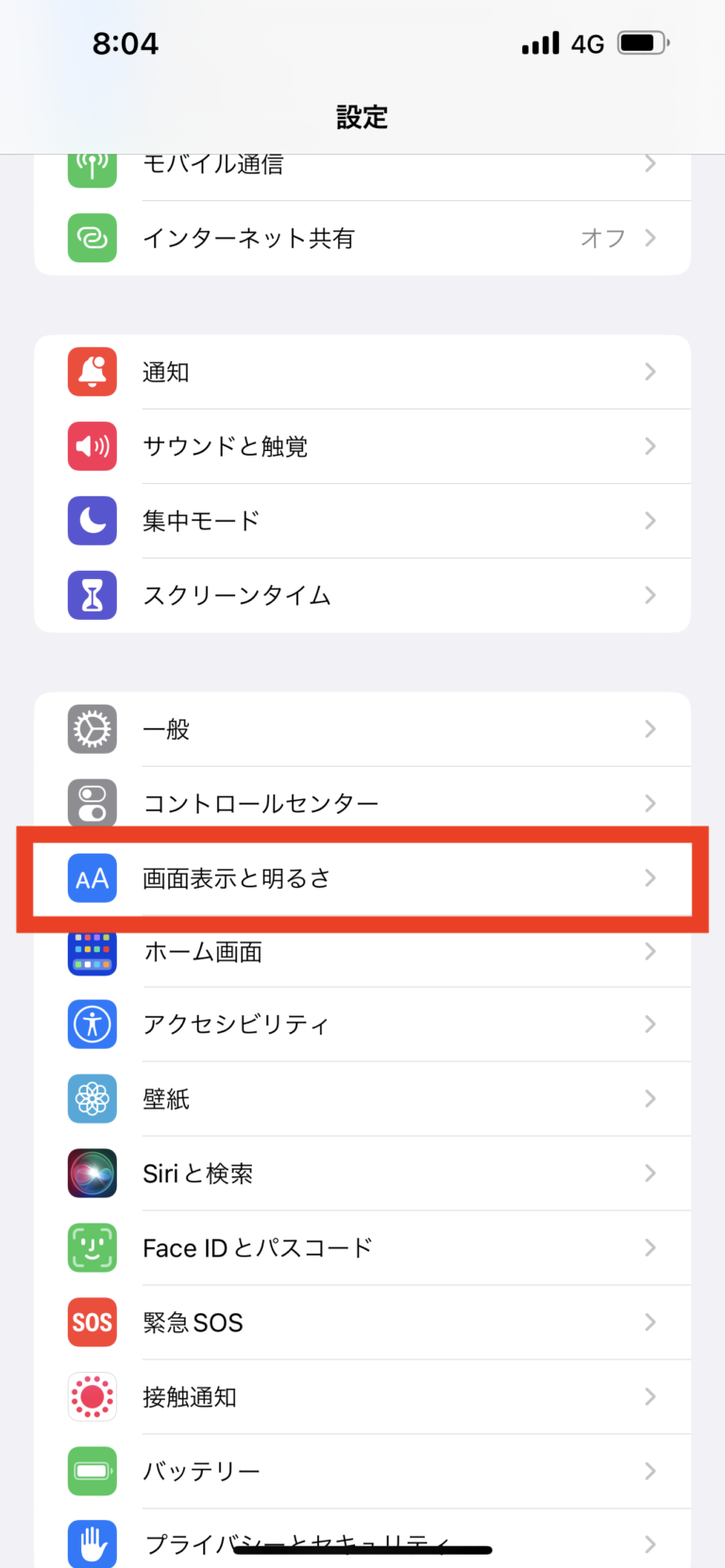Viewport: 725px width, 1568px height.
Task: Expand the 一般 row chevron
Action: point(649,728)
